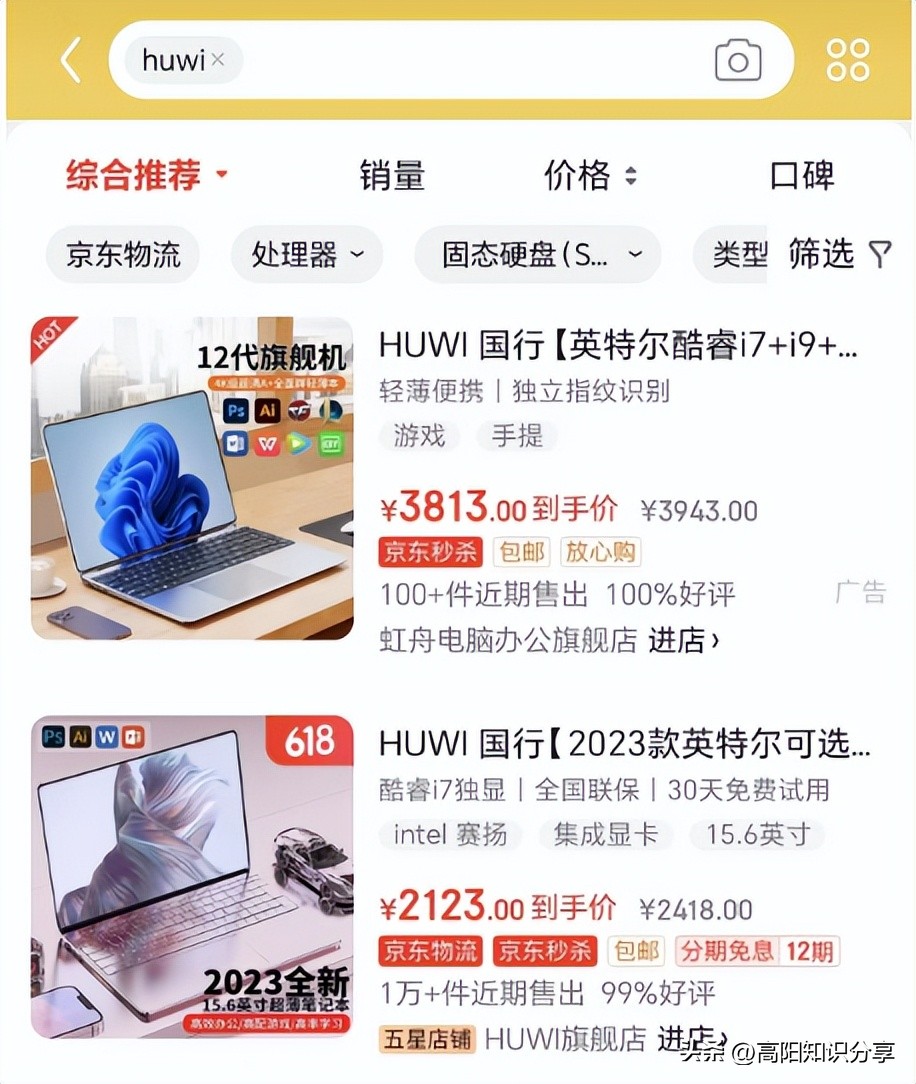The image size is (916, 1084).
Task: Enable the 京东物流 filter chip
Action: (122, 255)
